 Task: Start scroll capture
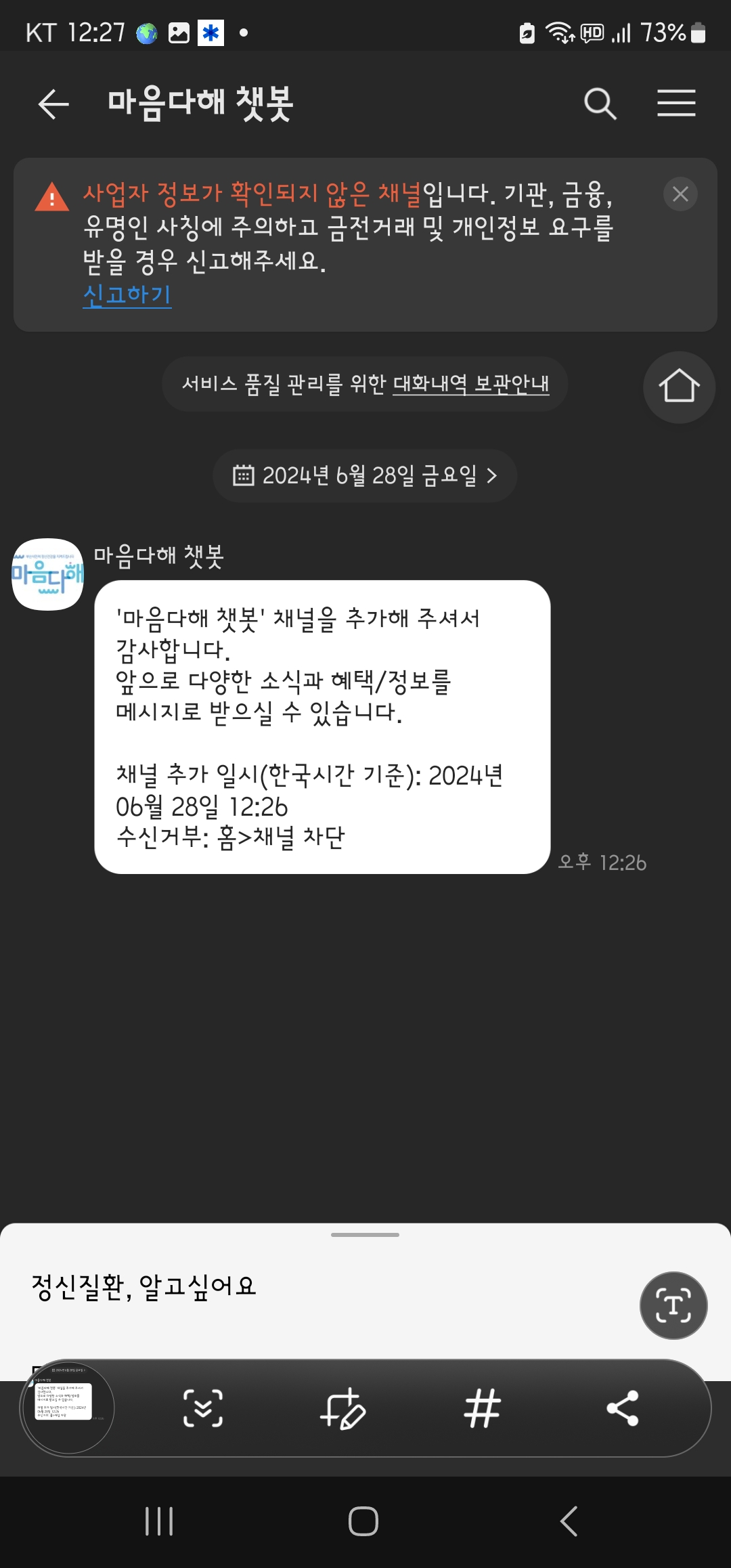coord(203,1408)
